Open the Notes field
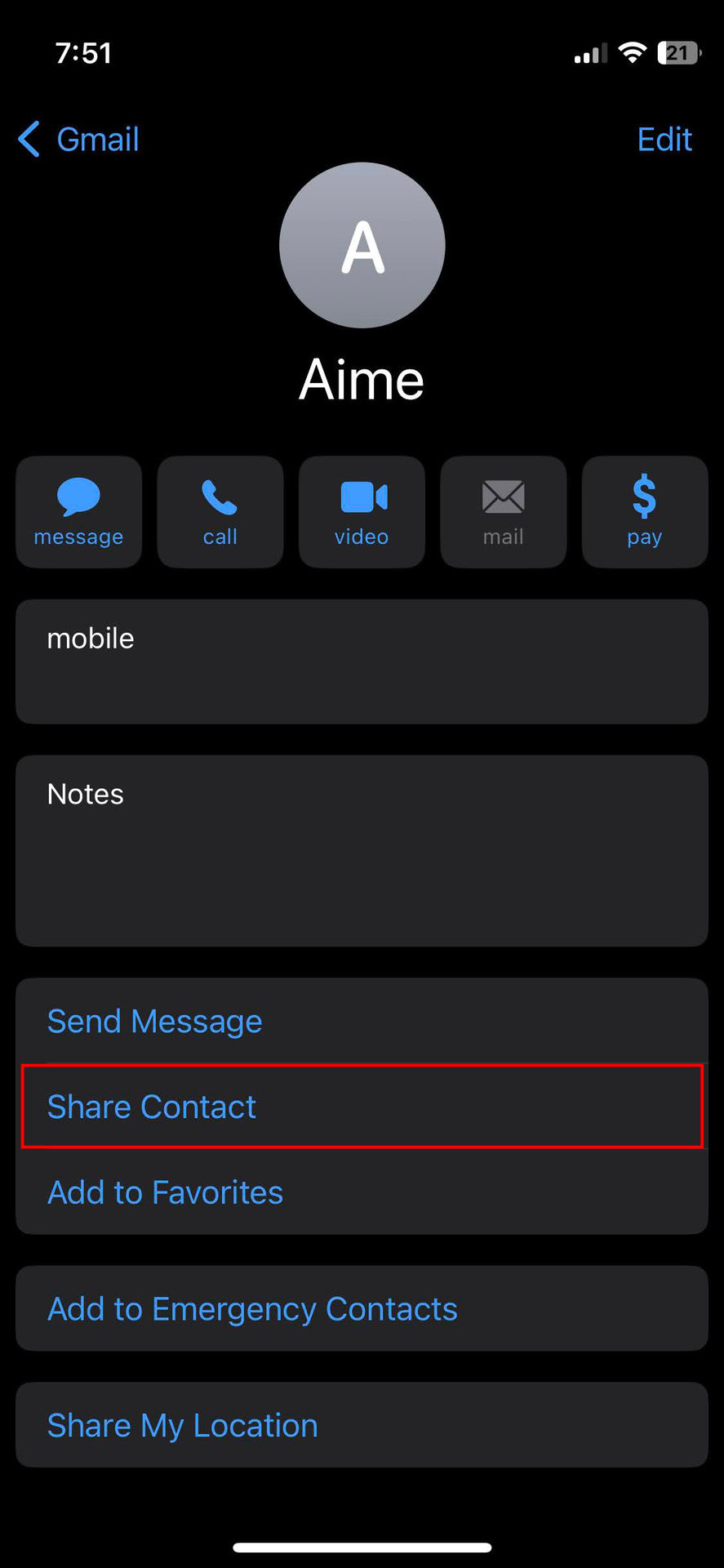 [362, 850]
